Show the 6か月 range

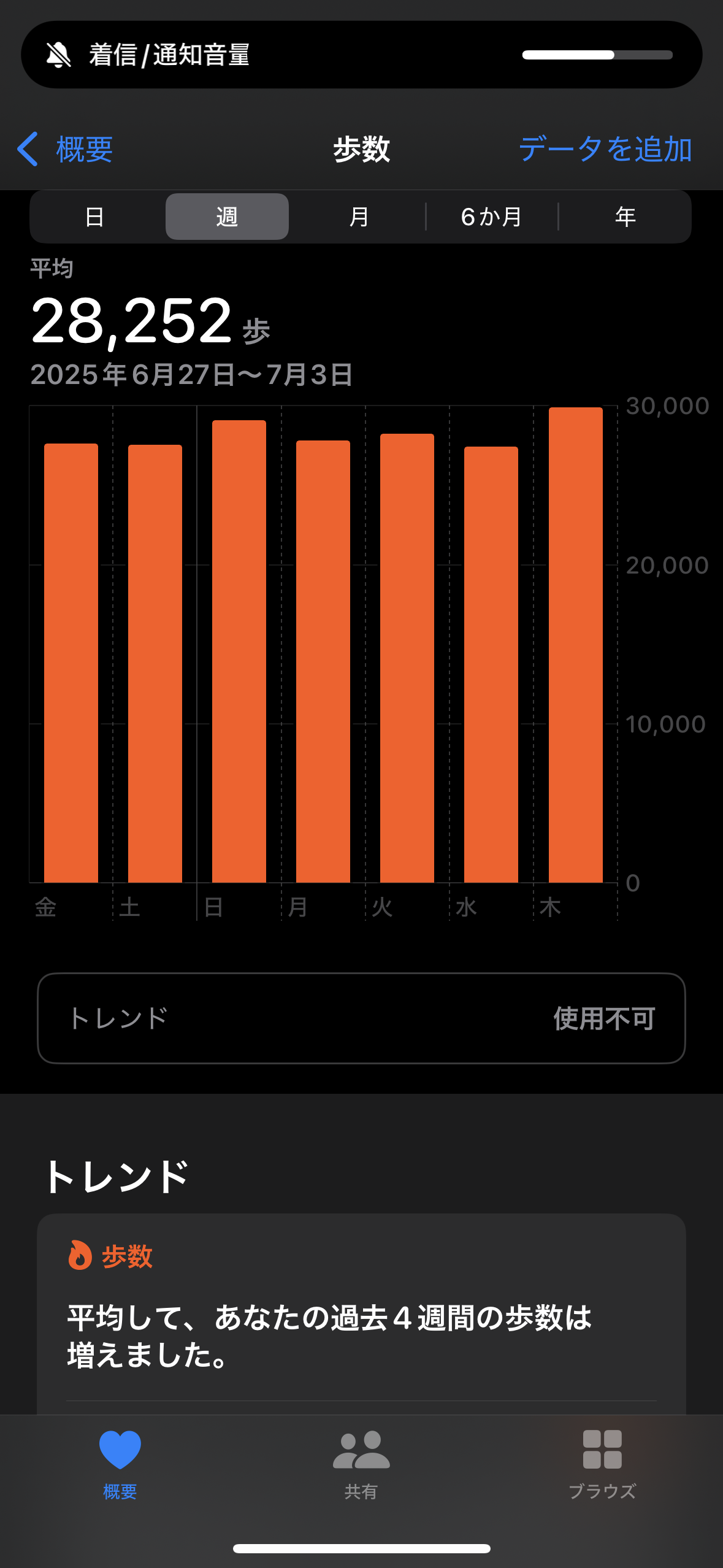point(492,217)
